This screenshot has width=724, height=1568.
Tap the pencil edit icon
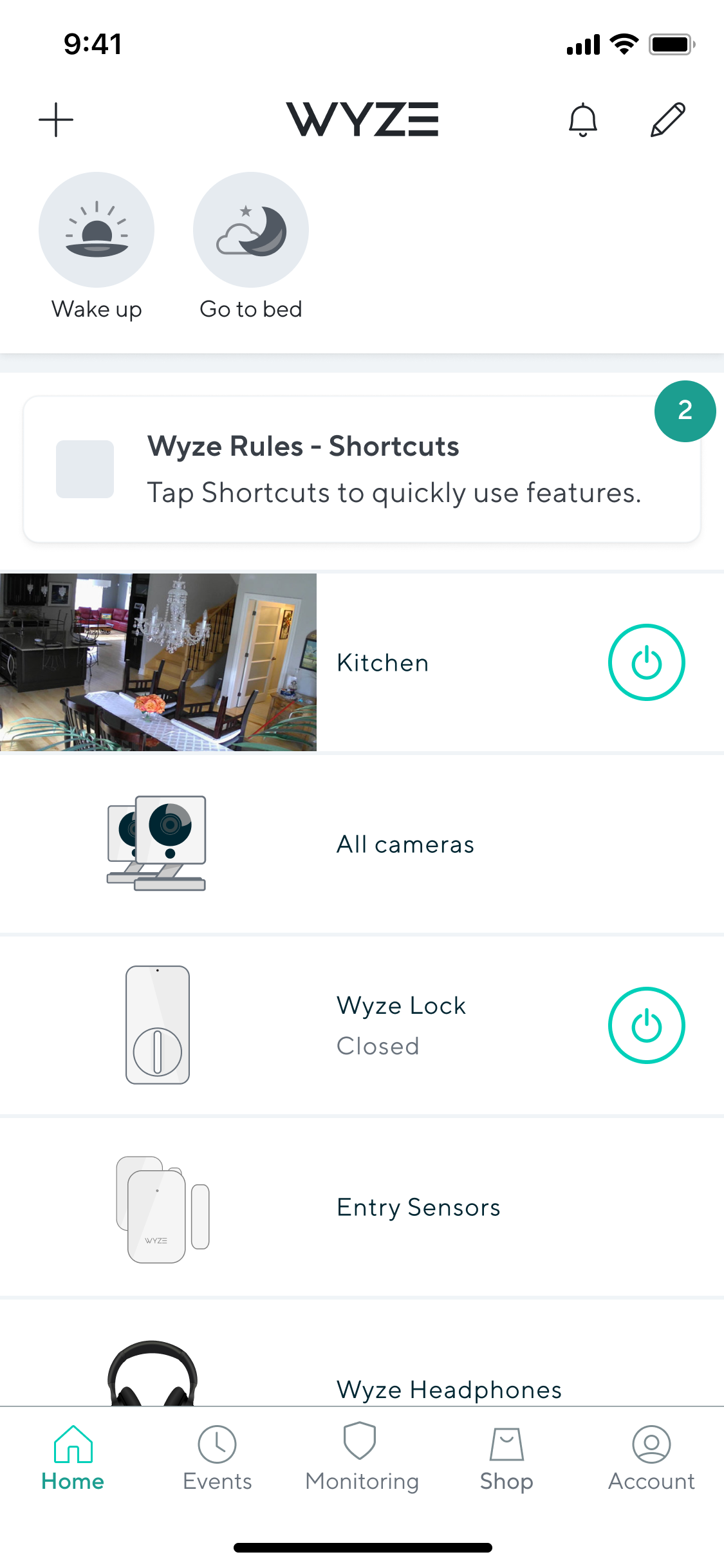pos(667,120)
